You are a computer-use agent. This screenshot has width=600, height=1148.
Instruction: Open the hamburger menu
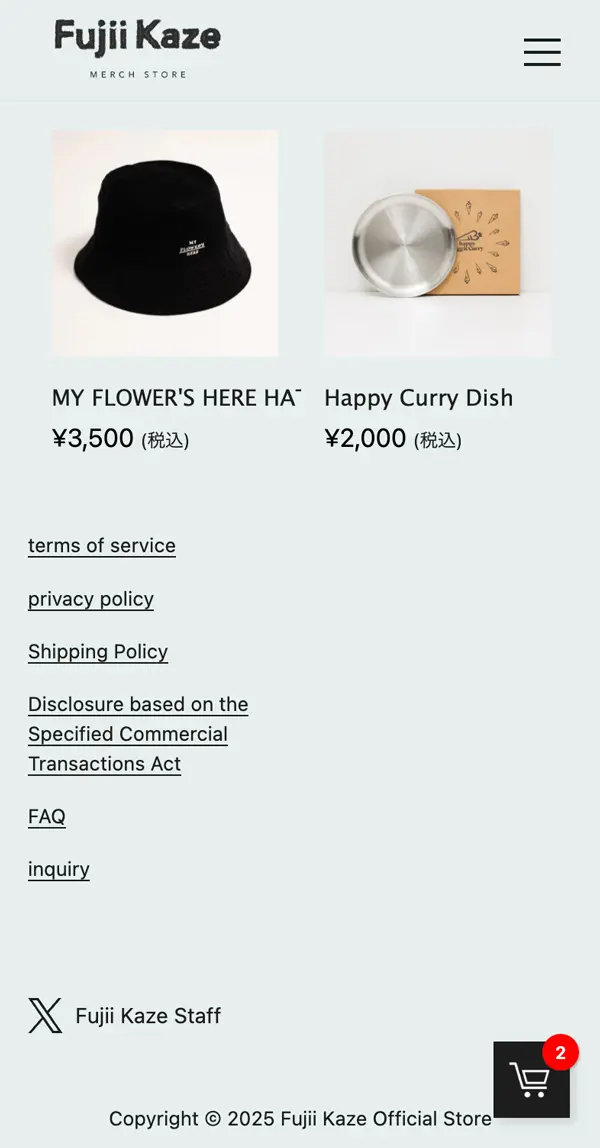coord(542,52)
